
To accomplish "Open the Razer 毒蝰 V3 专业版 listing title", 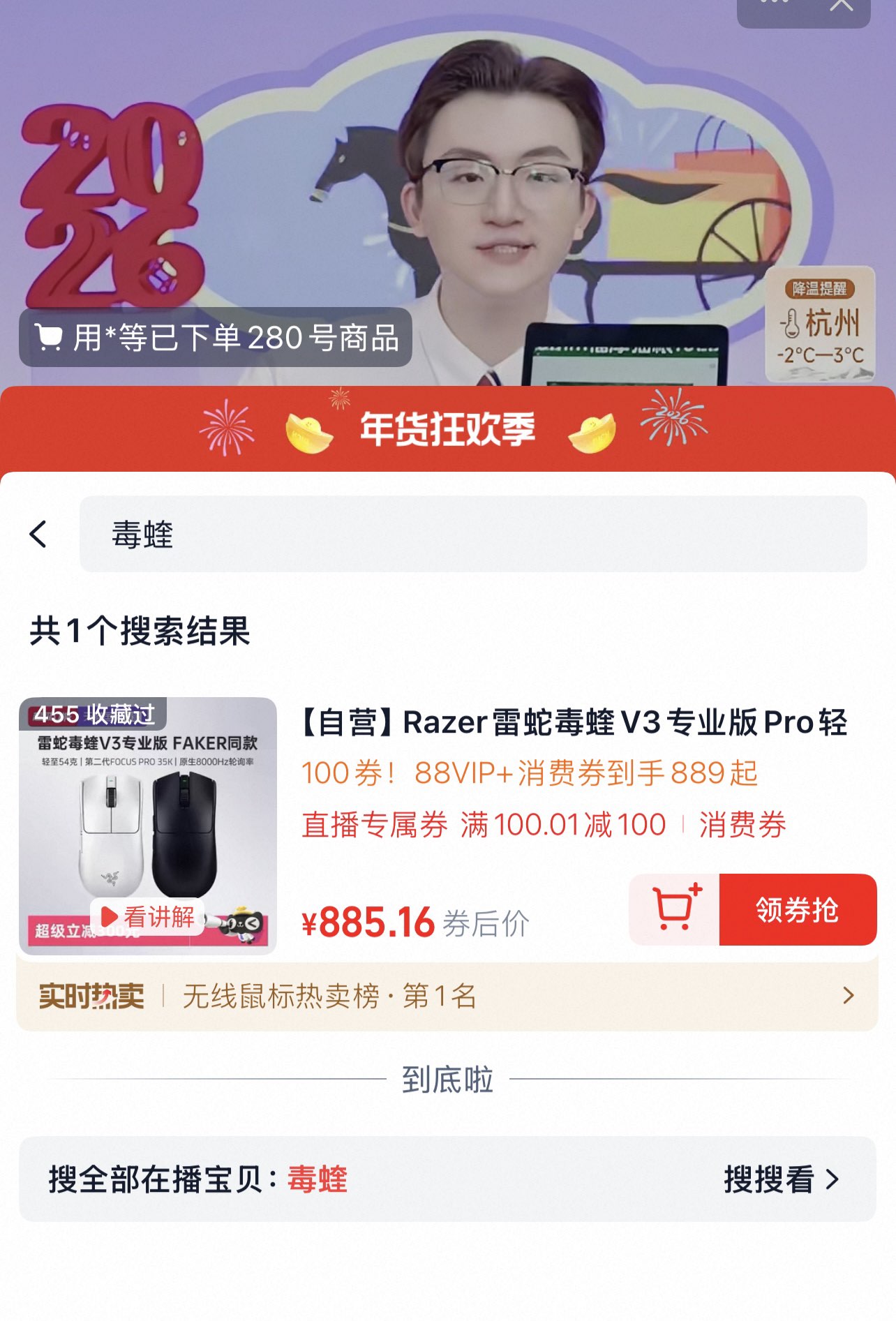I will coord(574,722).
